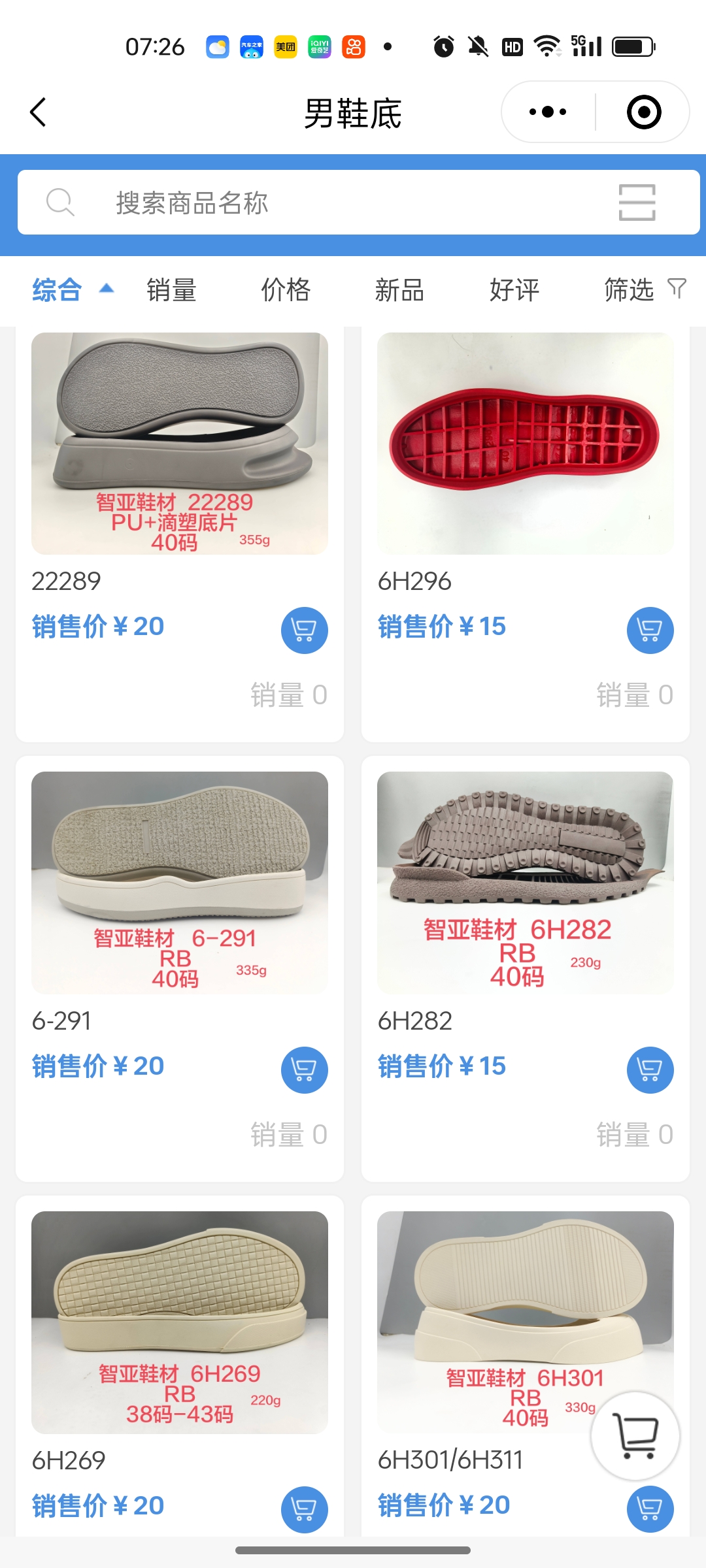Go back from 男鞋底 page
Viewport: 706px width, 1568px height.
click(x=39, y=112)
